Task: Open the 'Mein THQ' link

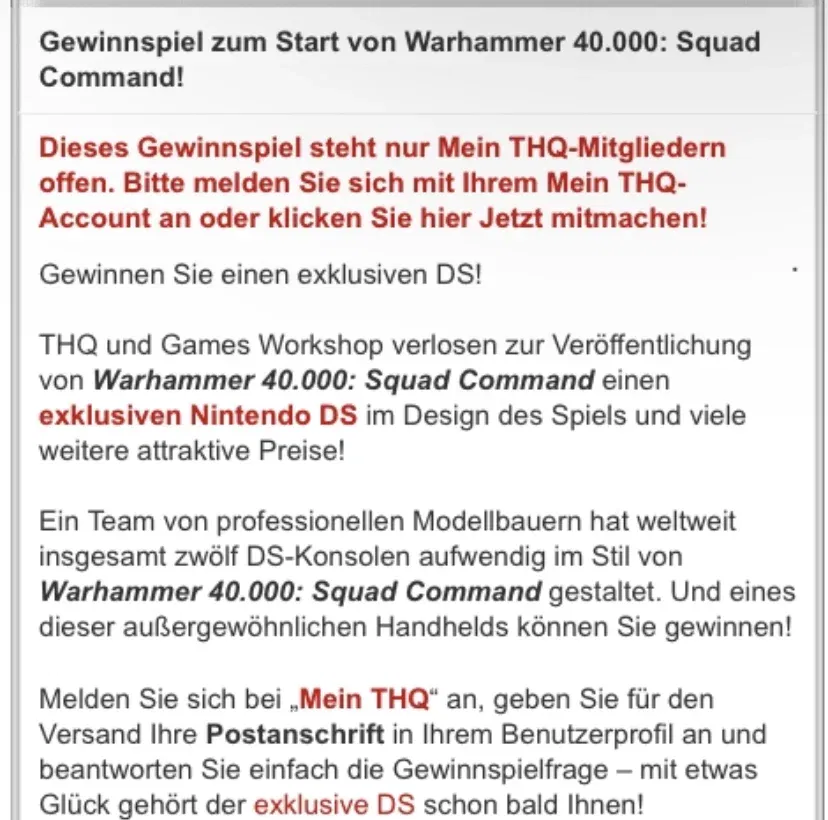Action: pos(364,697)
